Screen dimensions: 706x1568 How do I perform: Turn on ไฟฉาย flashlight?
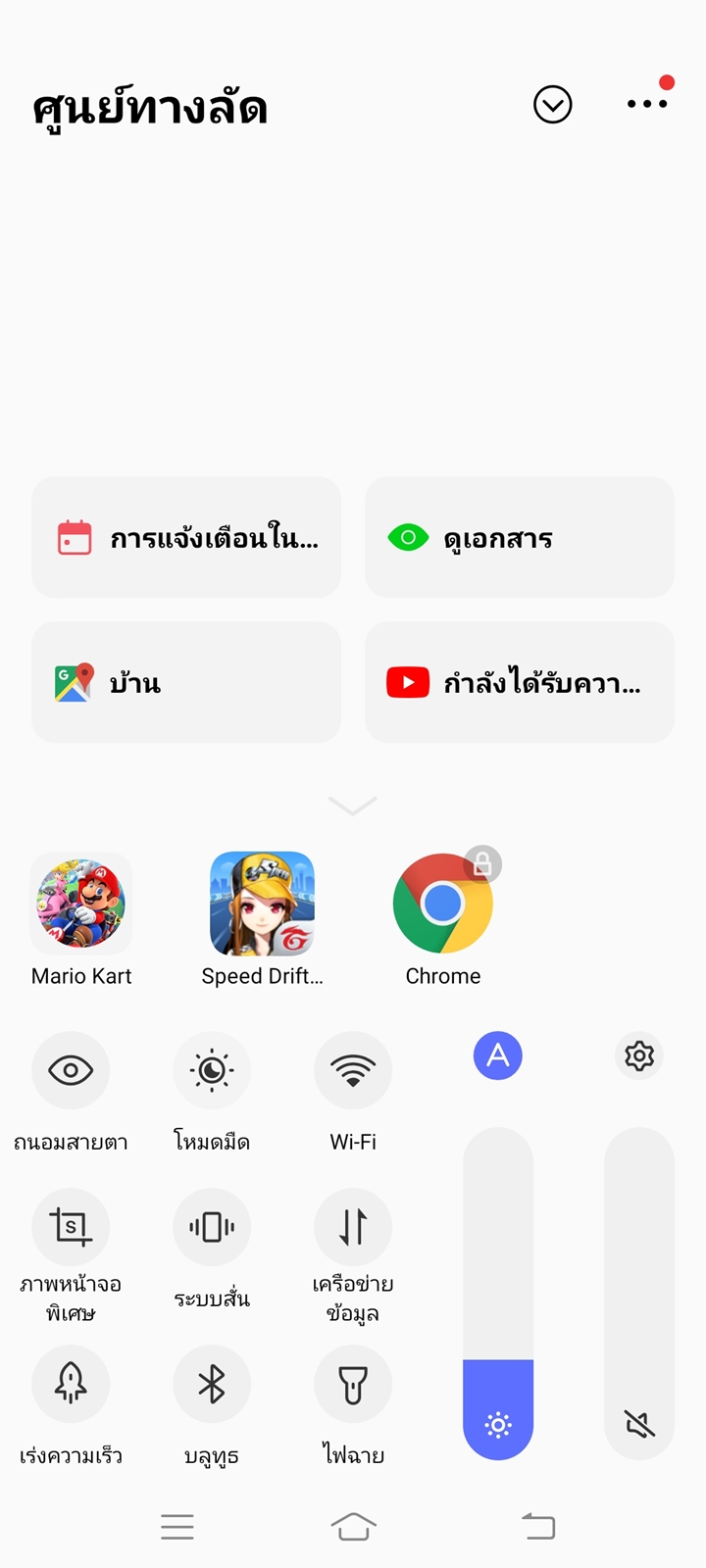click(353, 1384)
